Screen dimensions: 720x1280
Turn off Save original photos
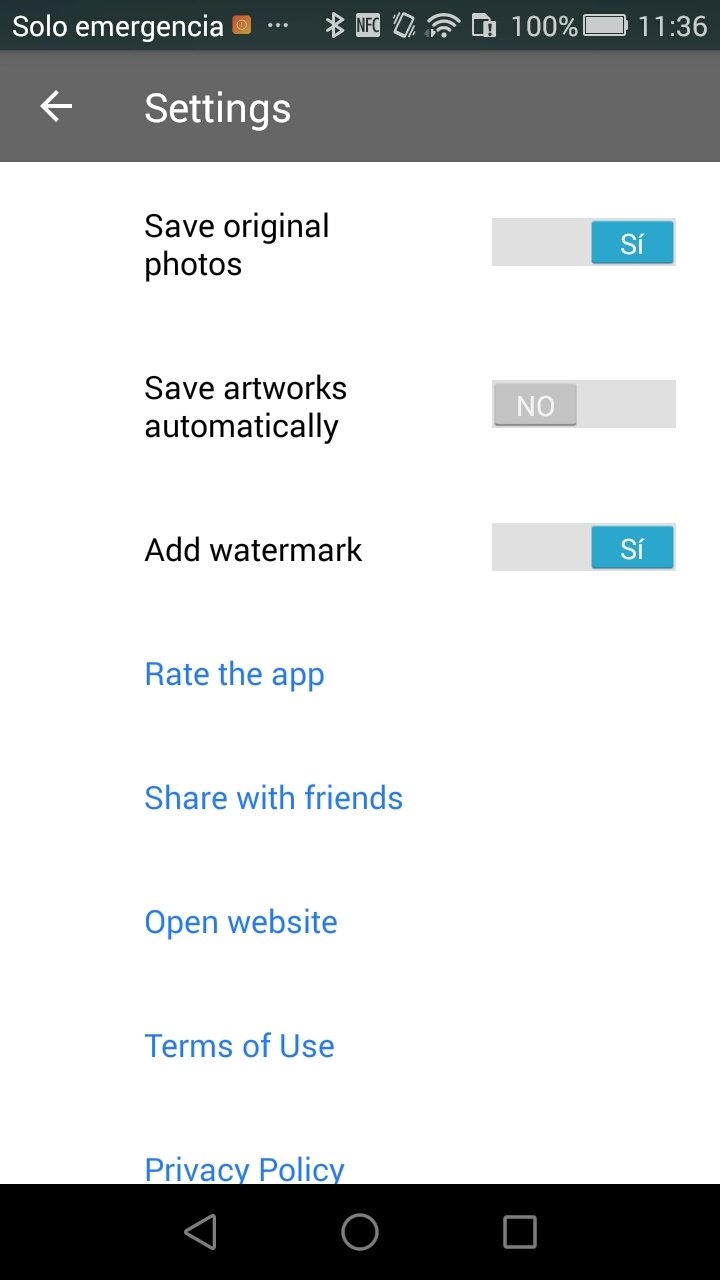pyautogui.click(x=584, y=243)
